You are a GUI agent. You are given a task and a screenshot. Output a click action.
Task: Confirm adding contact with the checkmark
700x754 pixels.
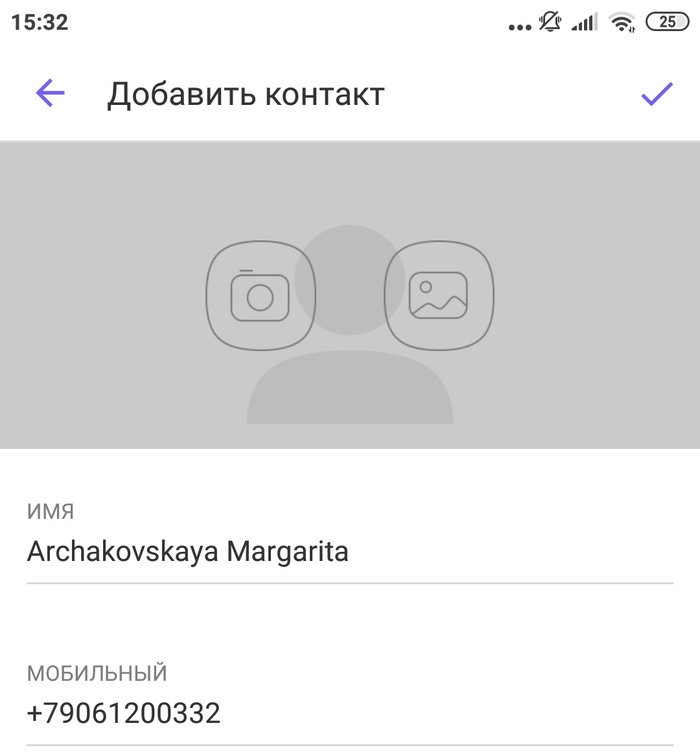pyautogui.click(x=656, y=94)
